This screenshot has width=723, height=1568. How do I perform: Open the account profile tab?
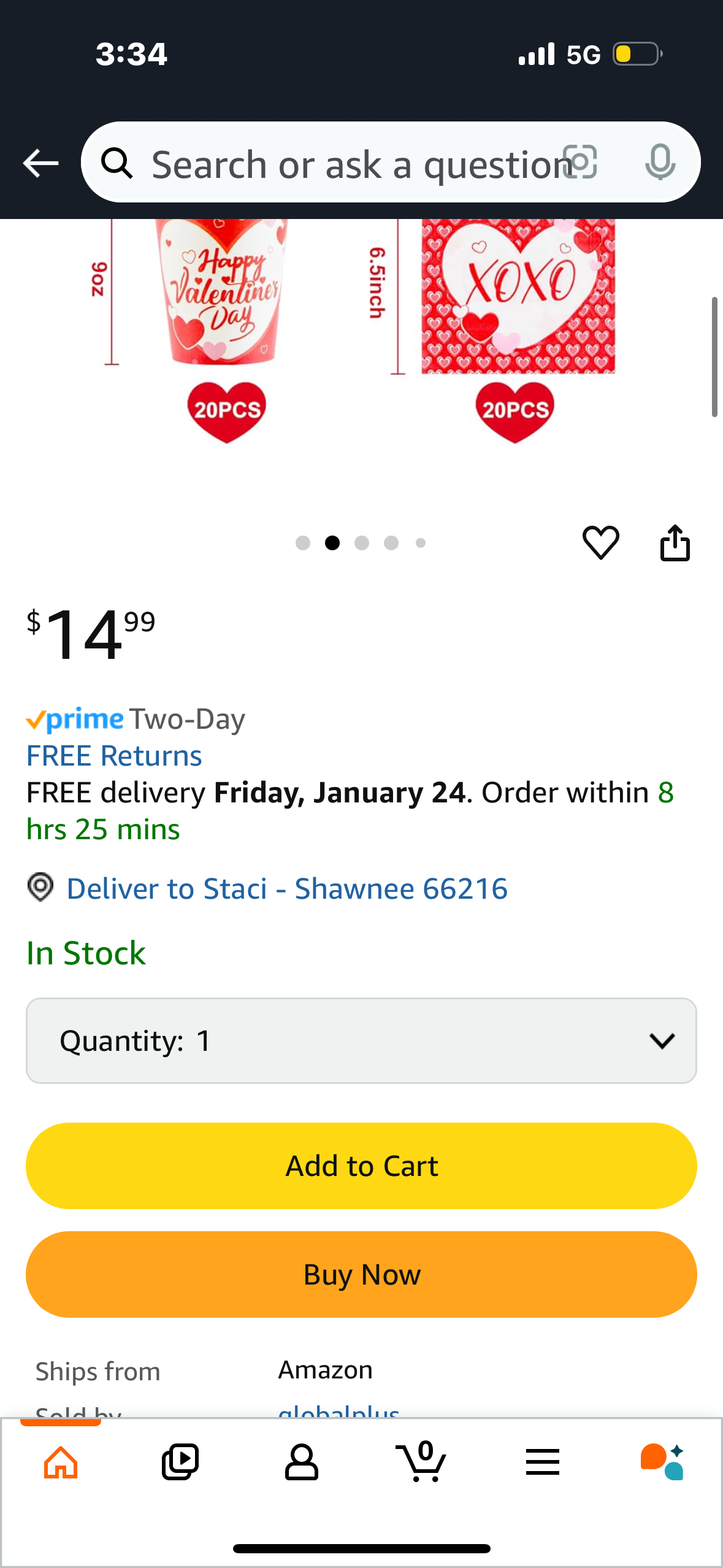301,1462
